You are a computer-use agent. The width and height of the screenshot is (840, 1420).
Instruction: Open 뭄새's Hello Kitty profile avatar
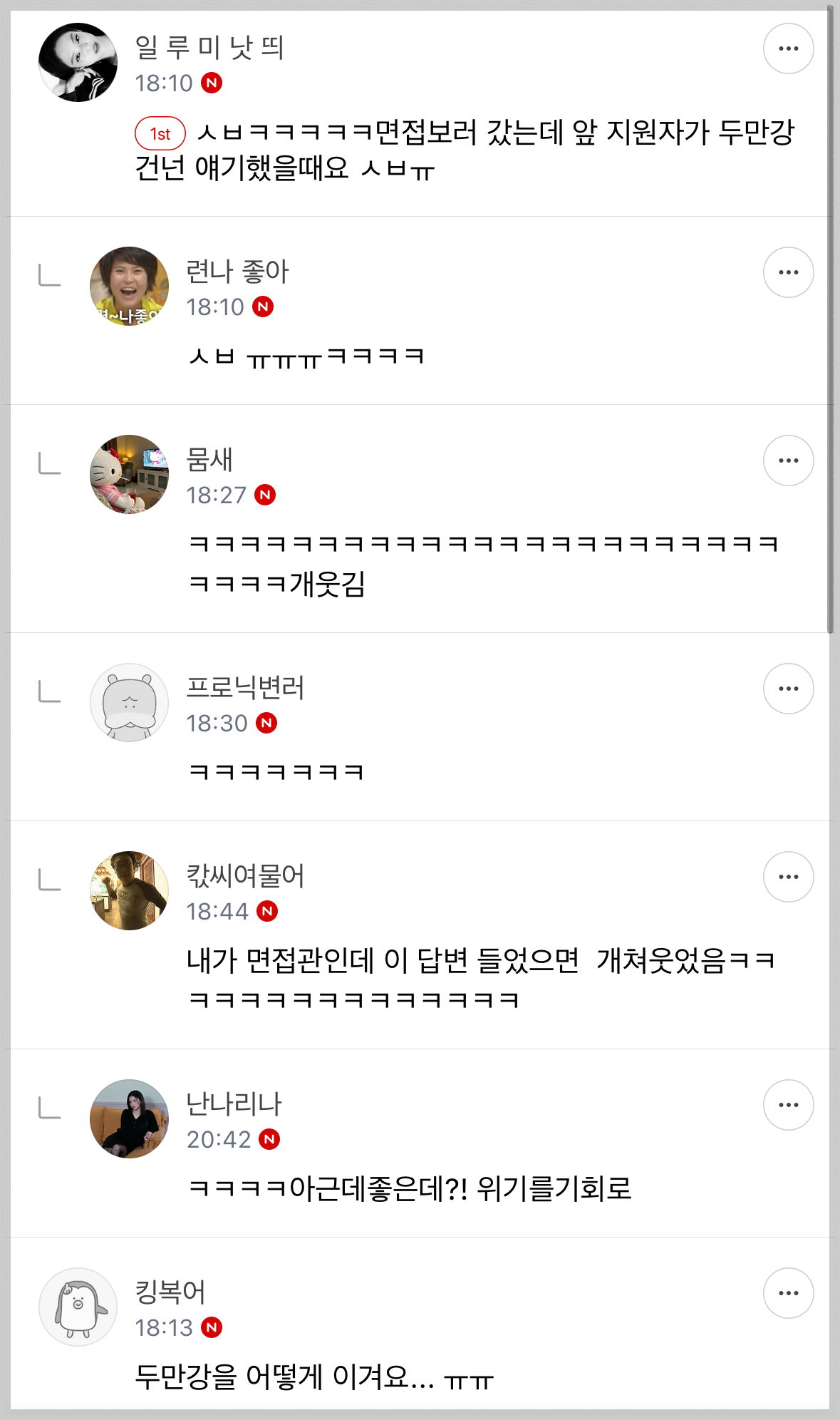[x=129, y=475]
